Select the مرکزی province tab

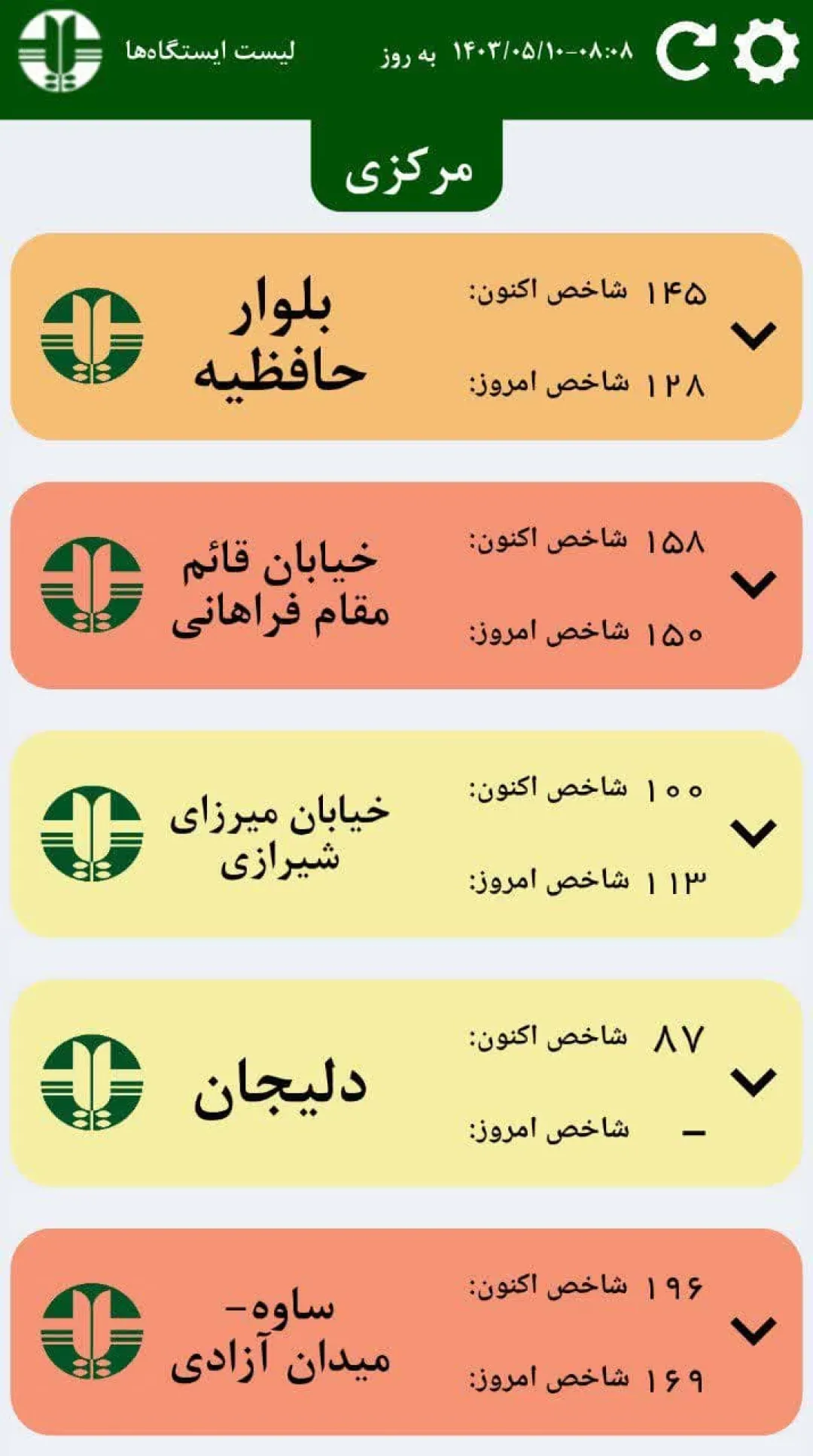tap(406, 167)
